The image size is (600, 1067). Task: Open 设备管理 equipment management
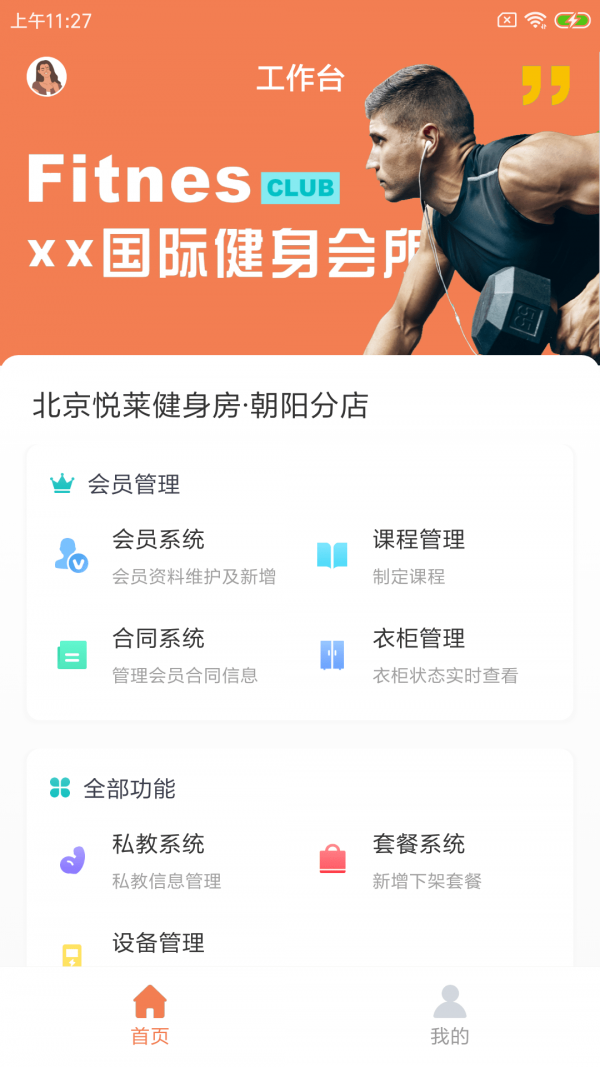[x=158, y=945]
